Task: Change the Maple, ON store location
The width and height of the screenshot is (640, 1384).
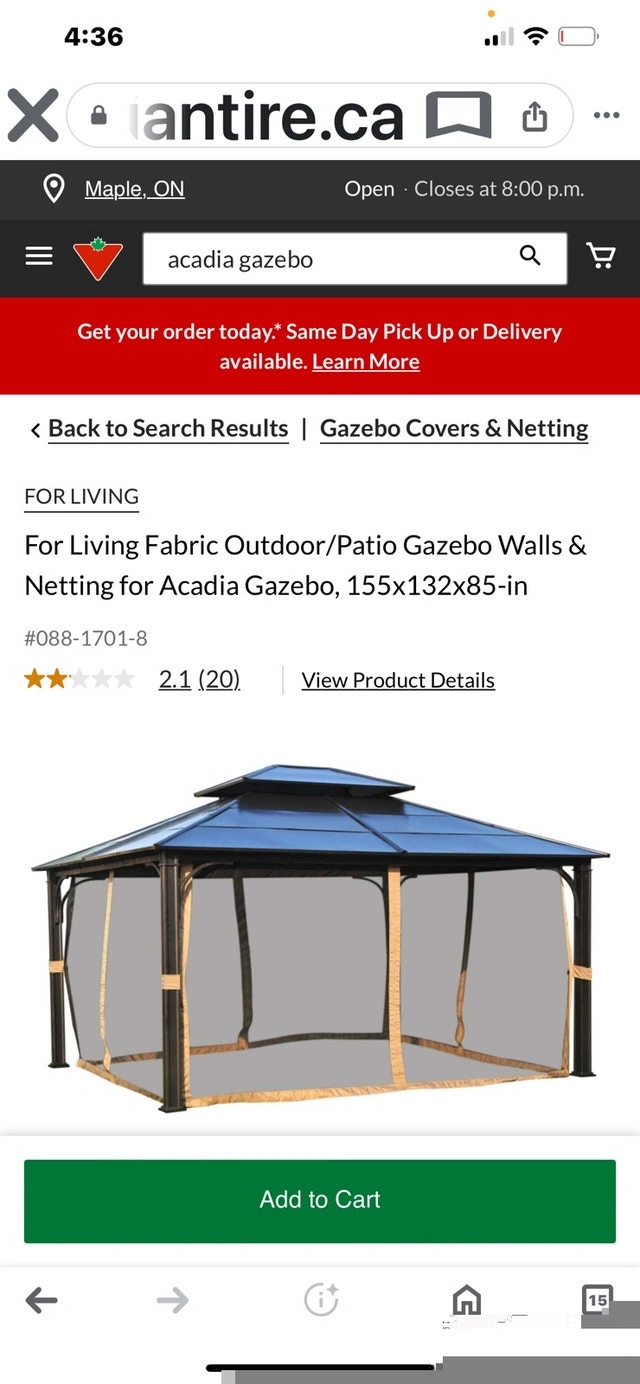Action: pos(134,189)
